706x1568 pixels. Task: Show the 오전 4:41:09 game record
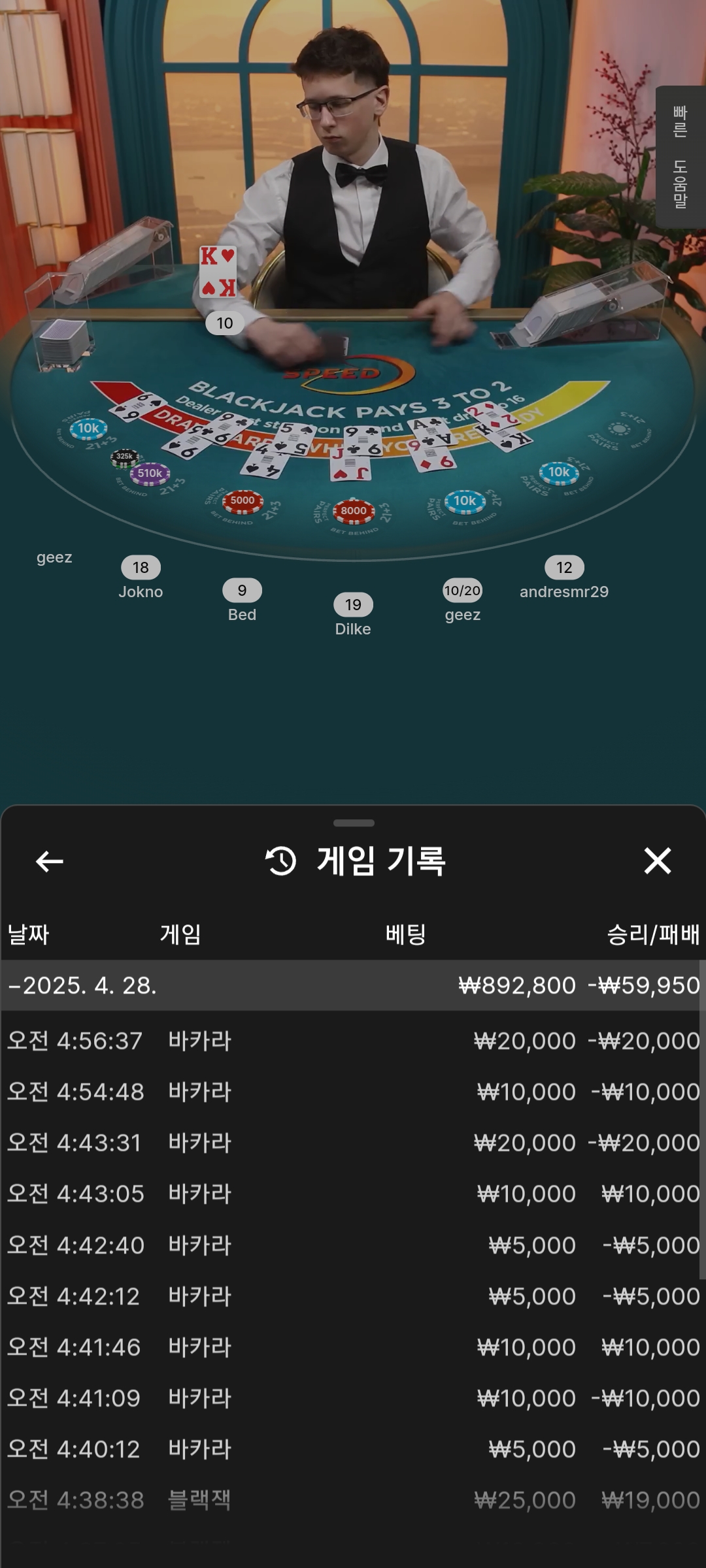[353, 1398]
